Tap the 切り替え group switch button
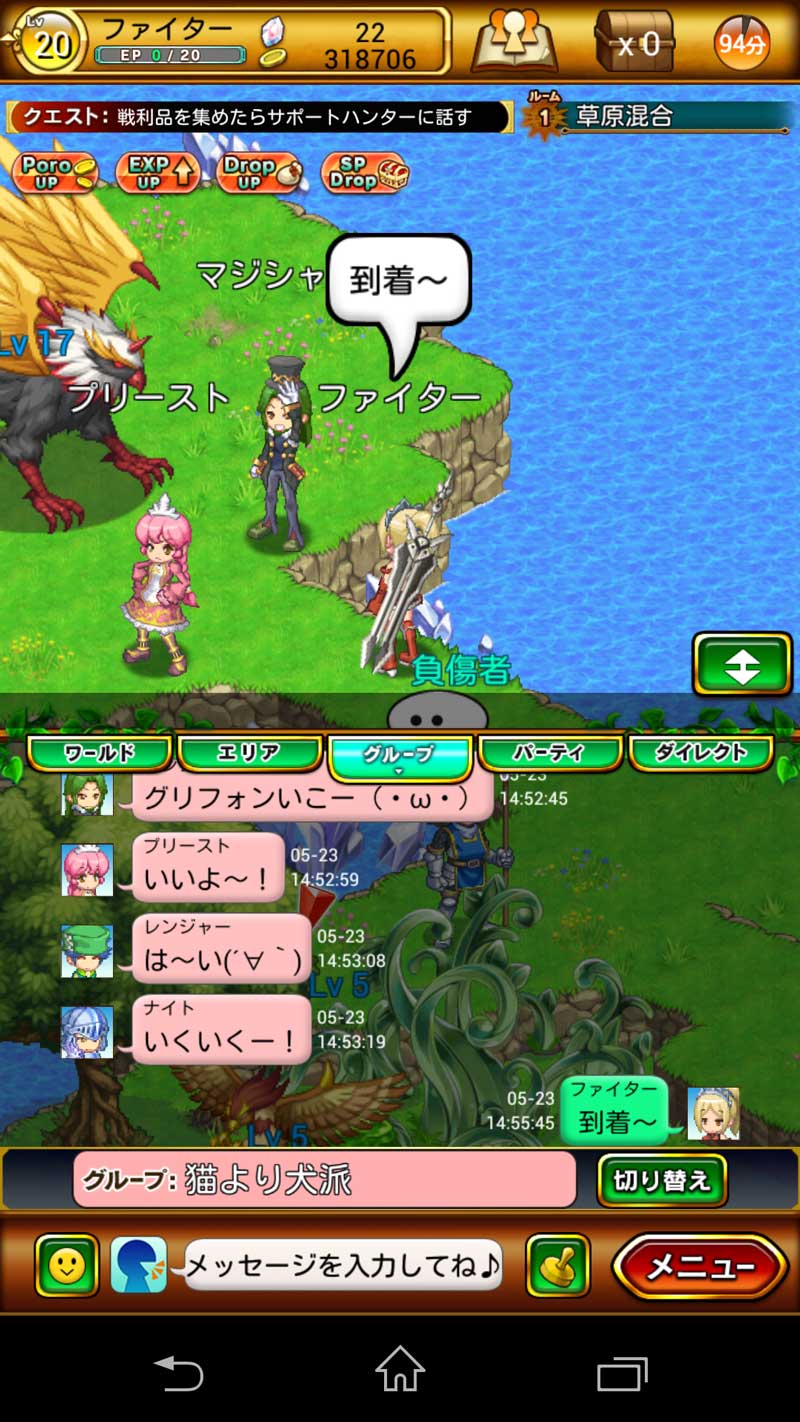This screenshot has width=800, height=1422. pos(661,1181)
